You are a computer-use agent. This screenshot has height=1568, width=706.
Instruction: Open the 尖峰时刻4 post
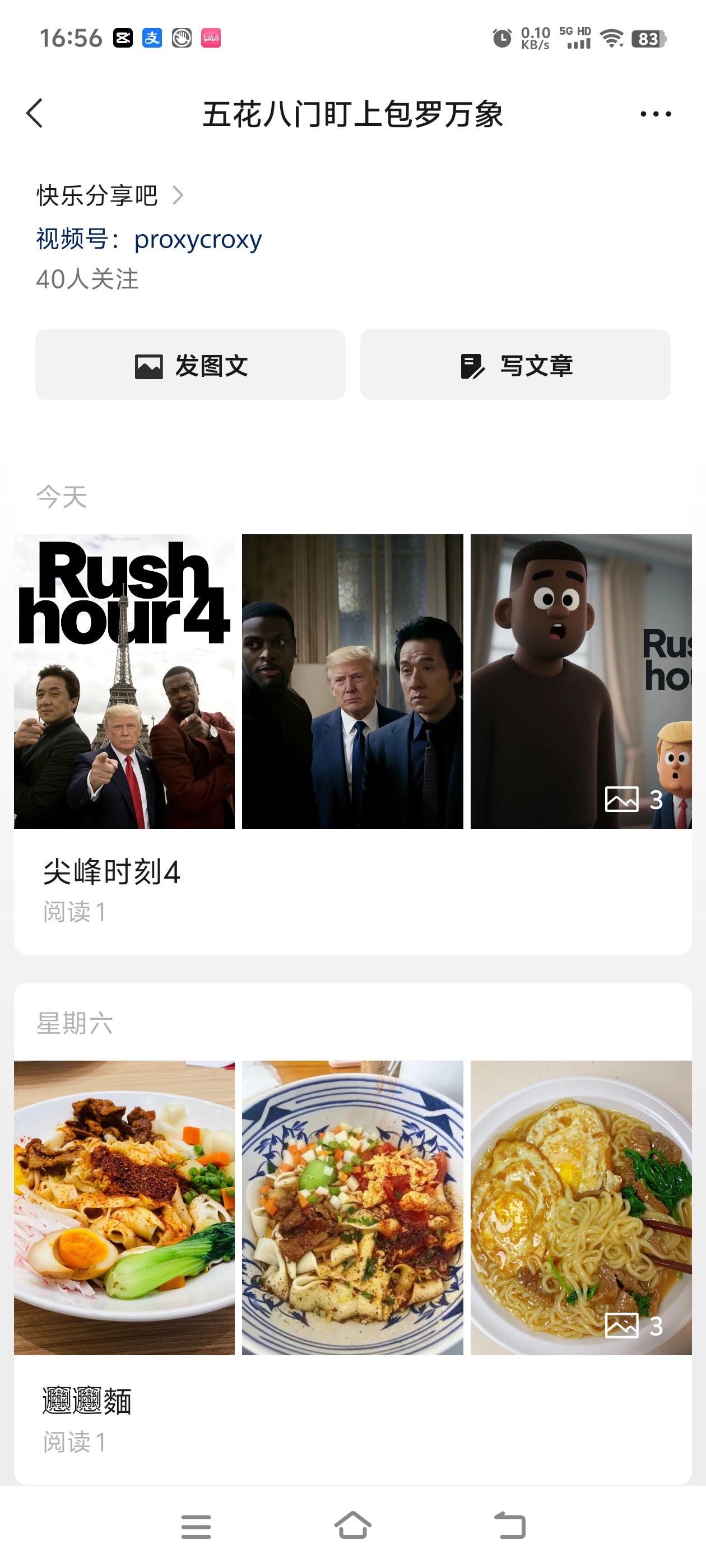pyautogui.click(x=112, y=872)
